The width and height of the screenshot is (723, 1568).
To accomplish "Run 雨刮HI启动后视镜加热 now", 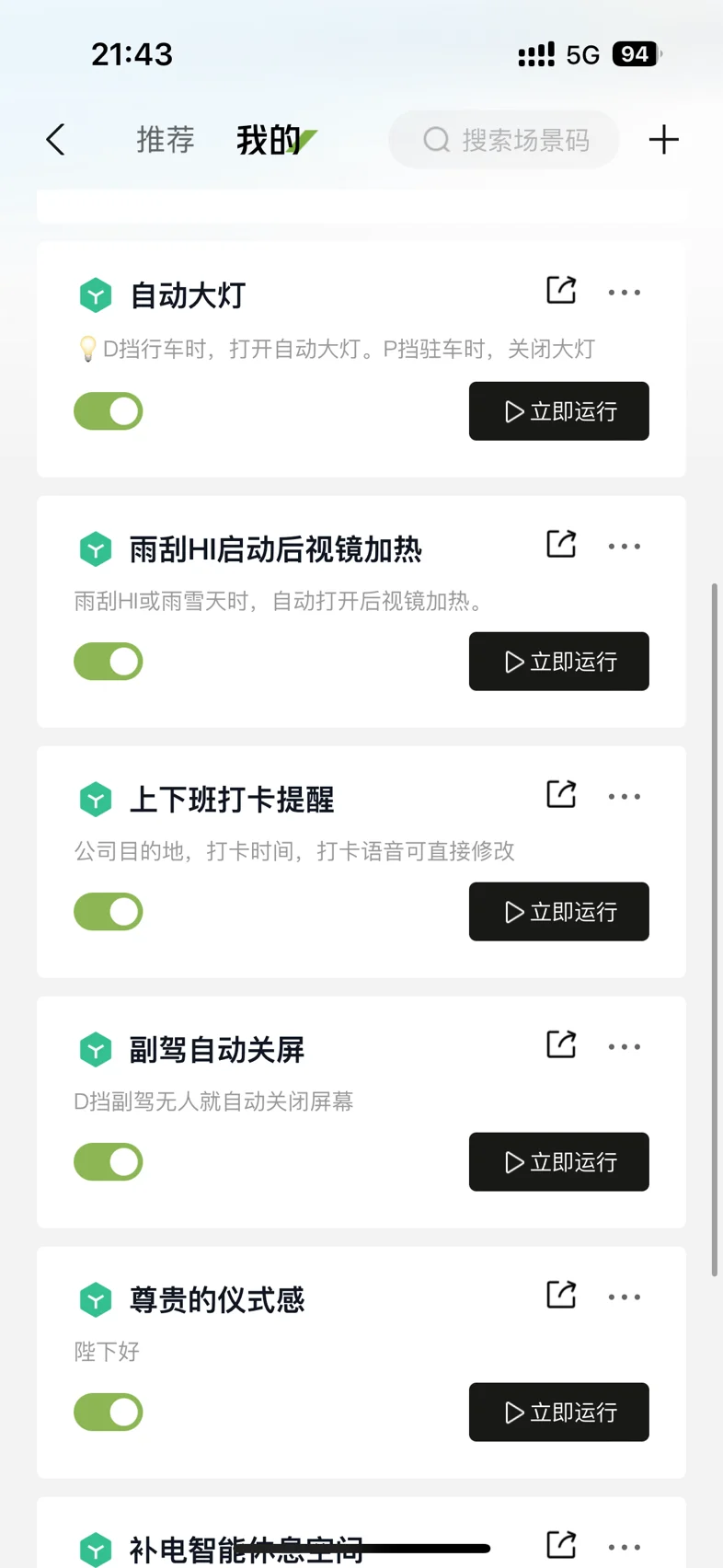I will 559,662.
